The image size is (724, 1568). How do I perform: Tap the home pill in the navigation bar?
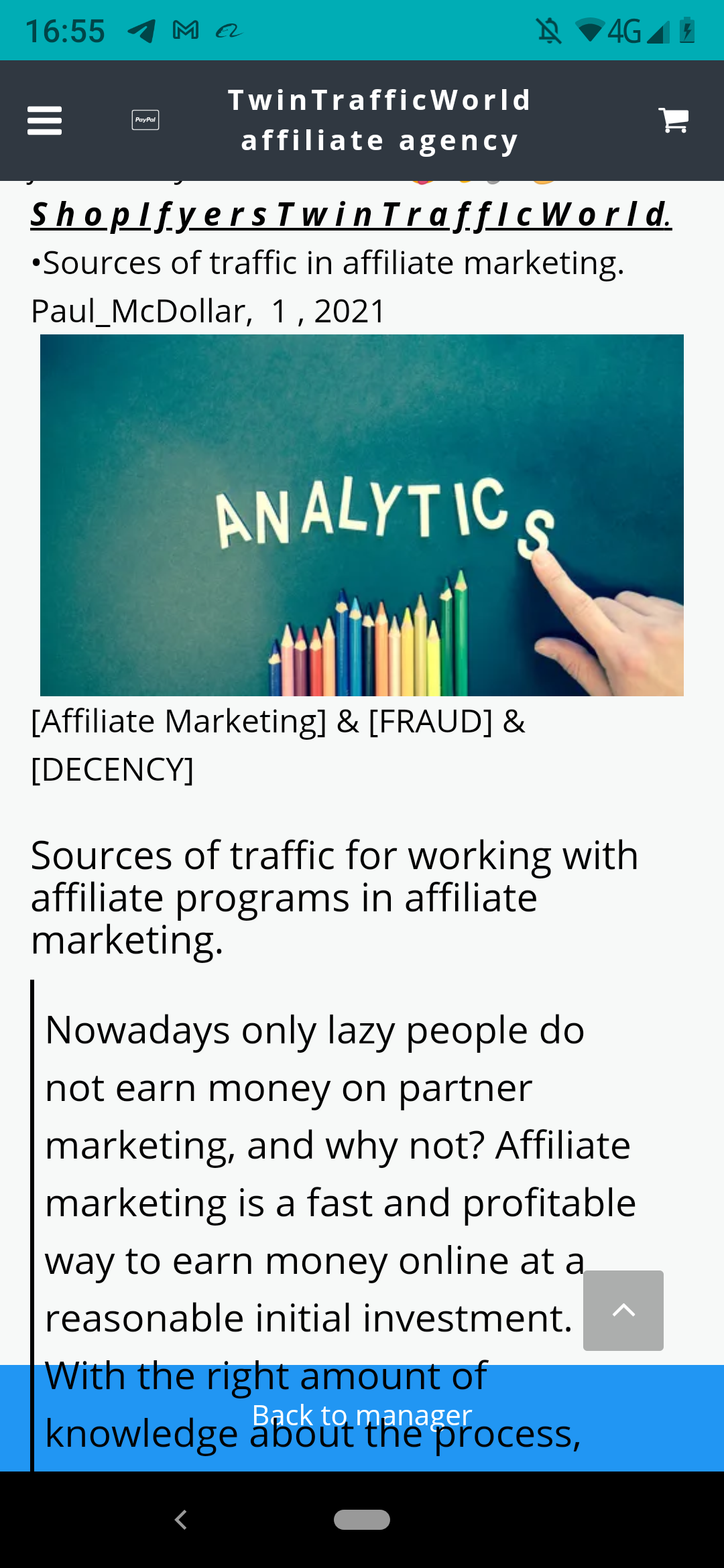[x=362, y=1519]
